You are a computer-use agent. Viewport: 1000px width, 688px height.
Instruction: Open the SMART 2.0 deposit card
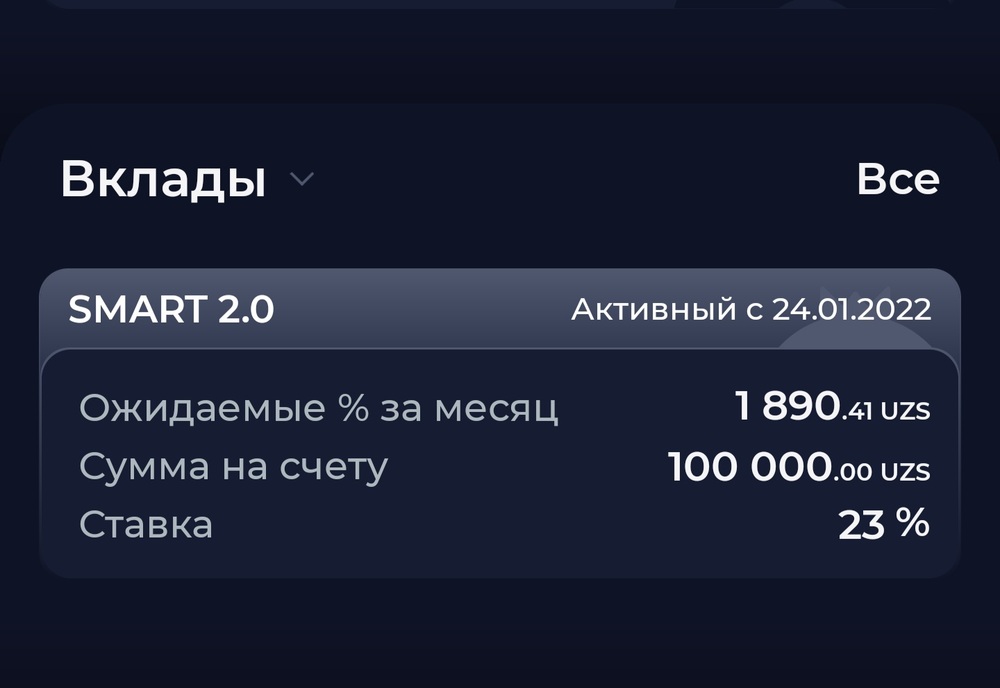pyautogui.click(x=499, y=422)
